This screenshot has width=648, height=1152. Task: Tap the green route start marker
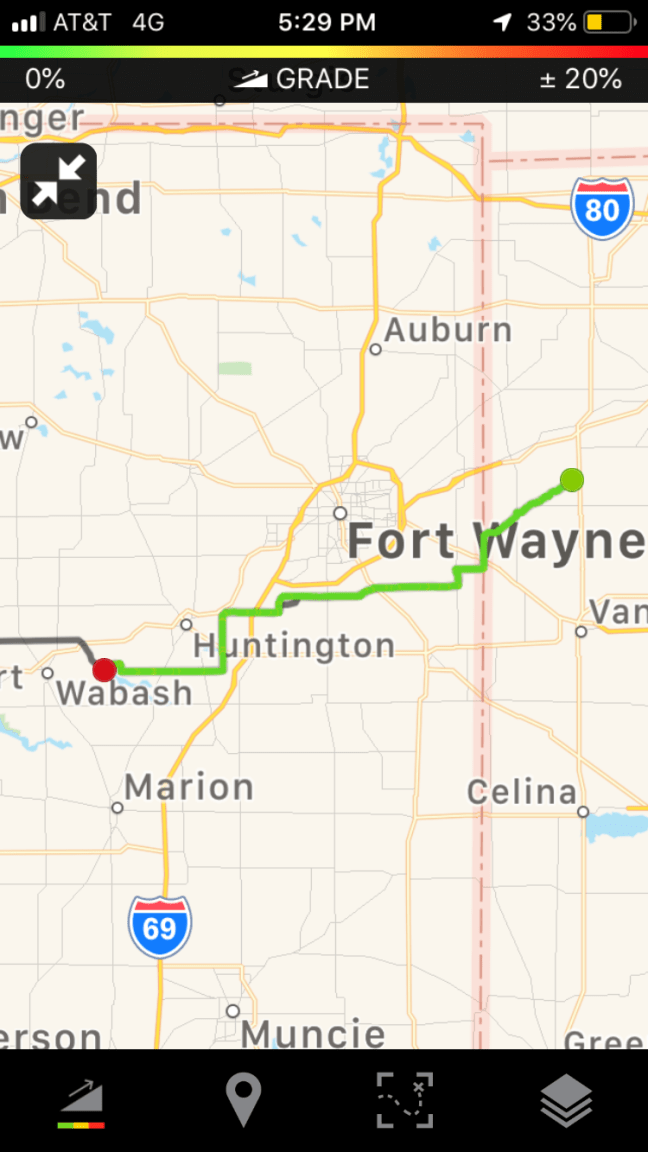(x=571, y=480)
